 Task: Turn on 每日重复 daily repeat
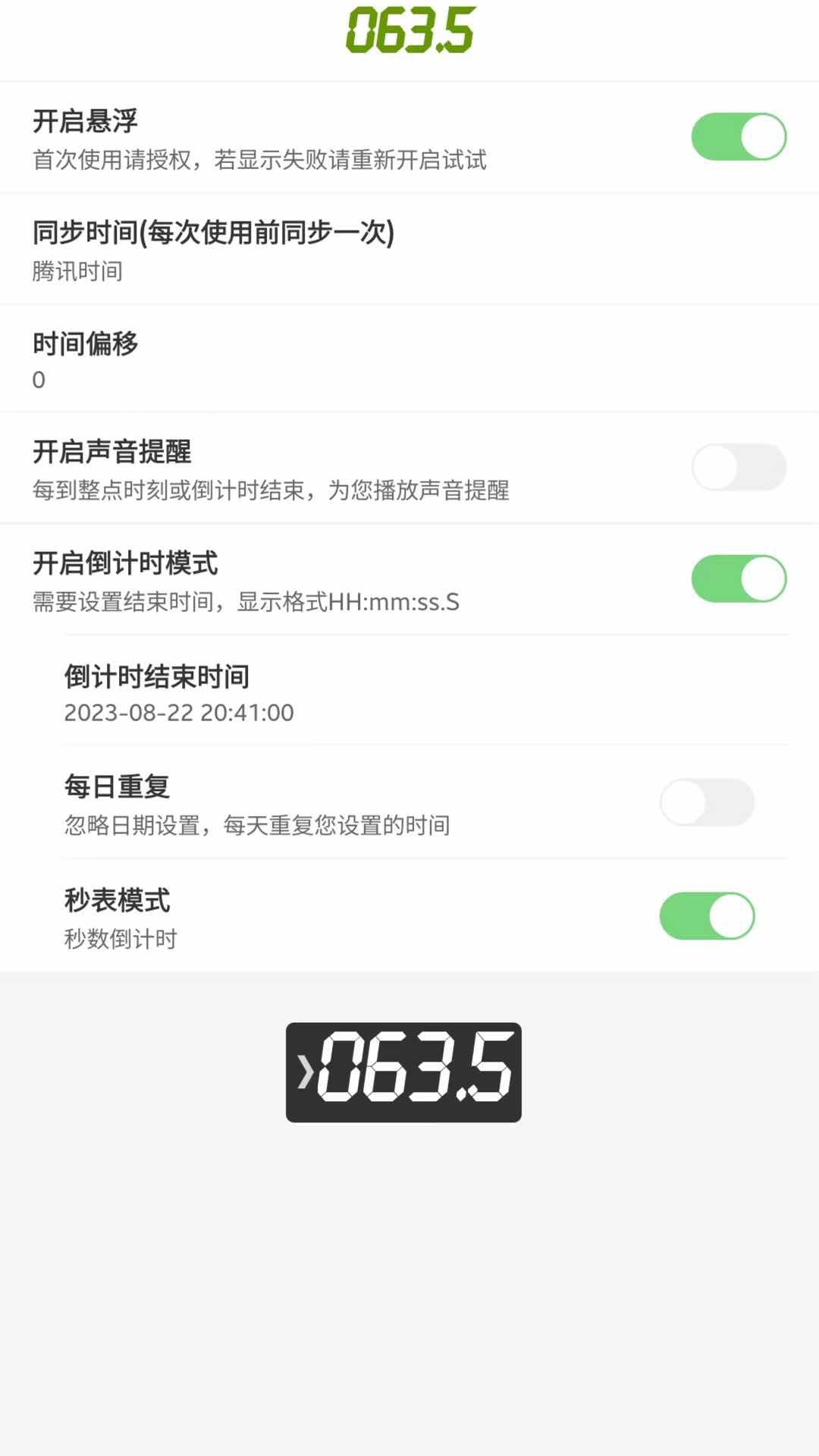coord(707,802)
